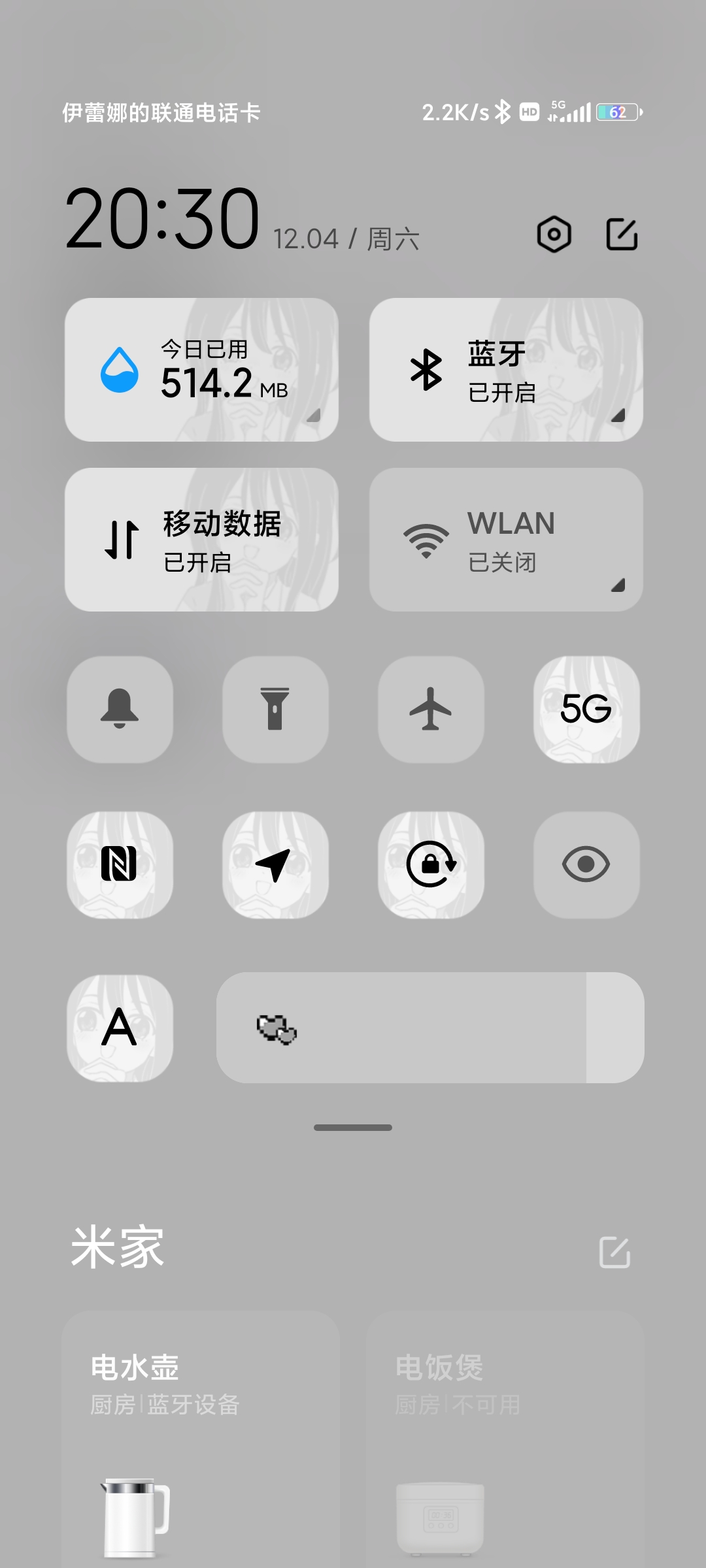Toggle the rotation lock tile

pyautogui.click(x=431, y=865)
